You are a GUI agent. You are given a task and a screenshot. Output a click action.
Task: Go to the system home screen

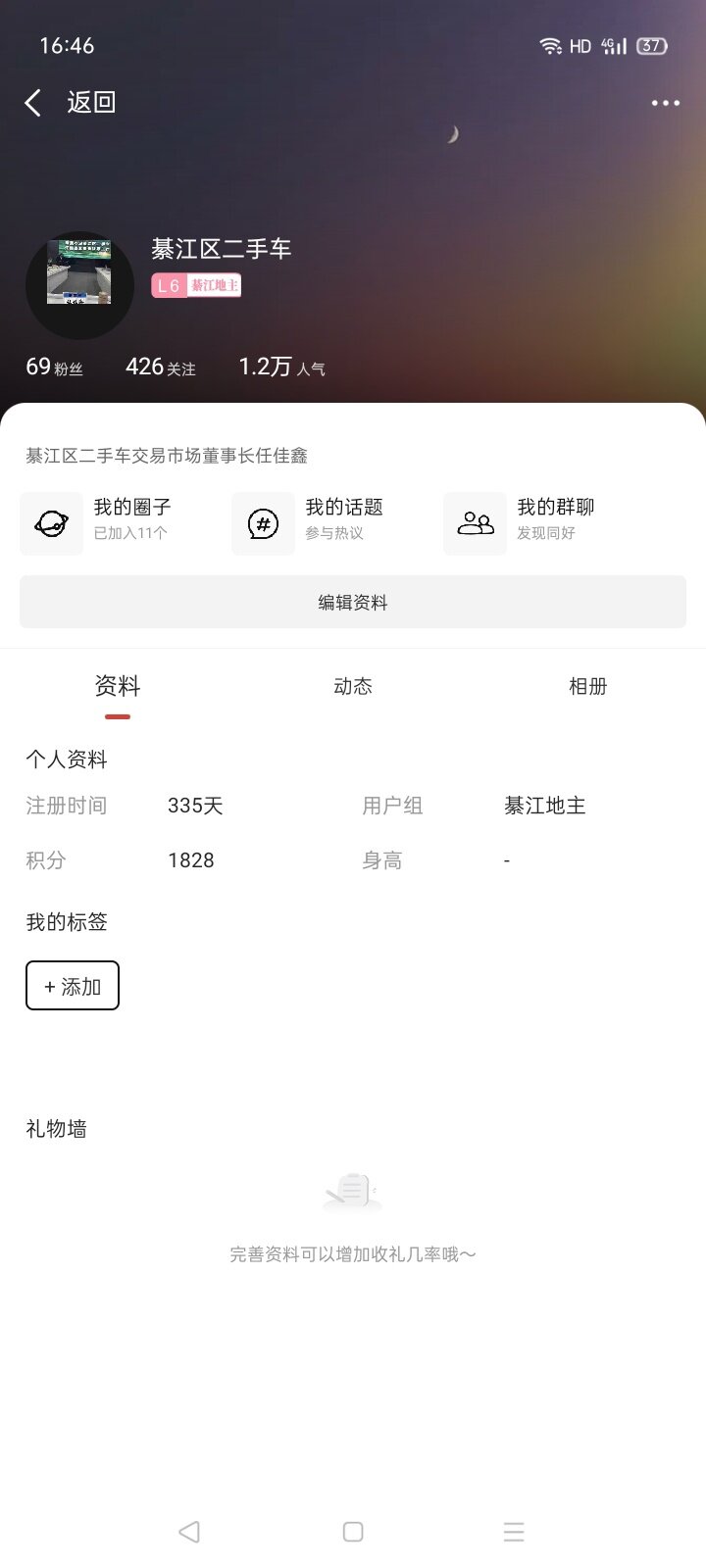[x=353, y=1532]
